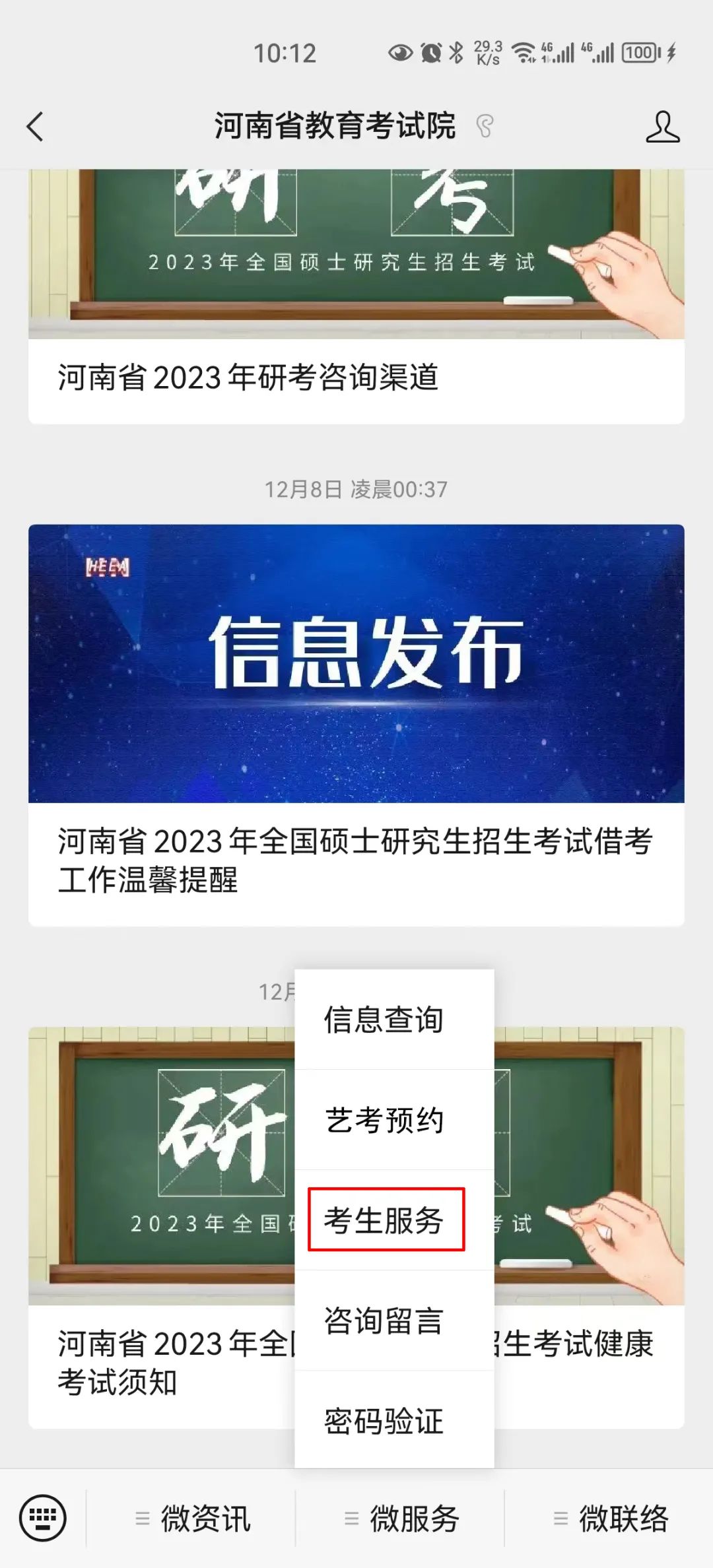Viewport: 713px width, 1568px height.
Task: Select 咨询留言 from the popup menu
Action: [383, 1320]
